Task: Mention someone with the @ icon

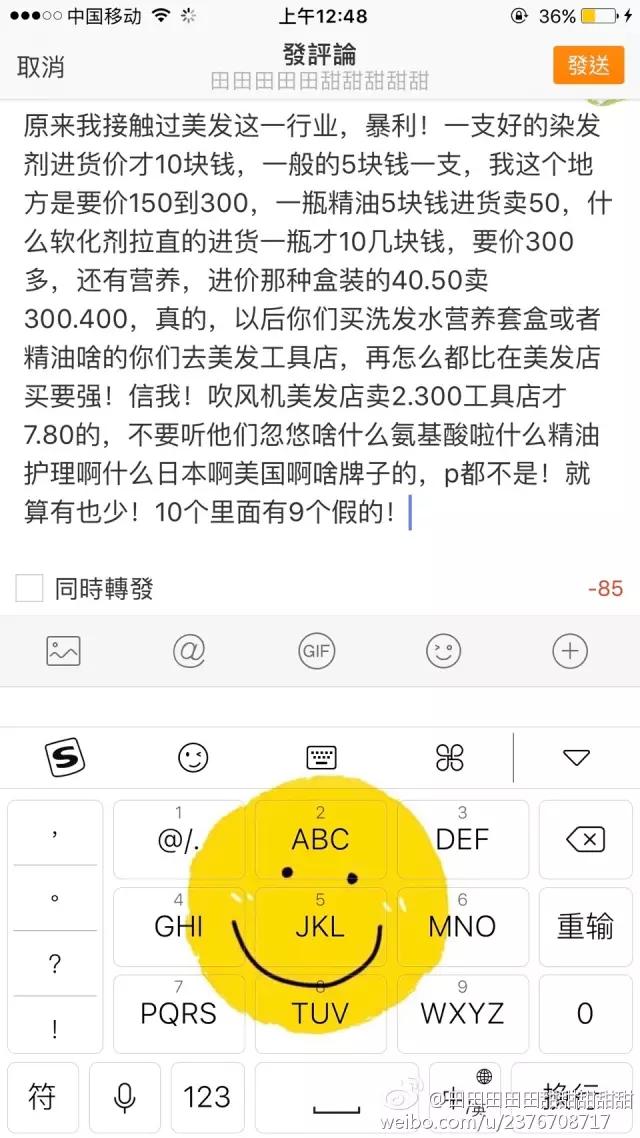Action: [189, 651]
